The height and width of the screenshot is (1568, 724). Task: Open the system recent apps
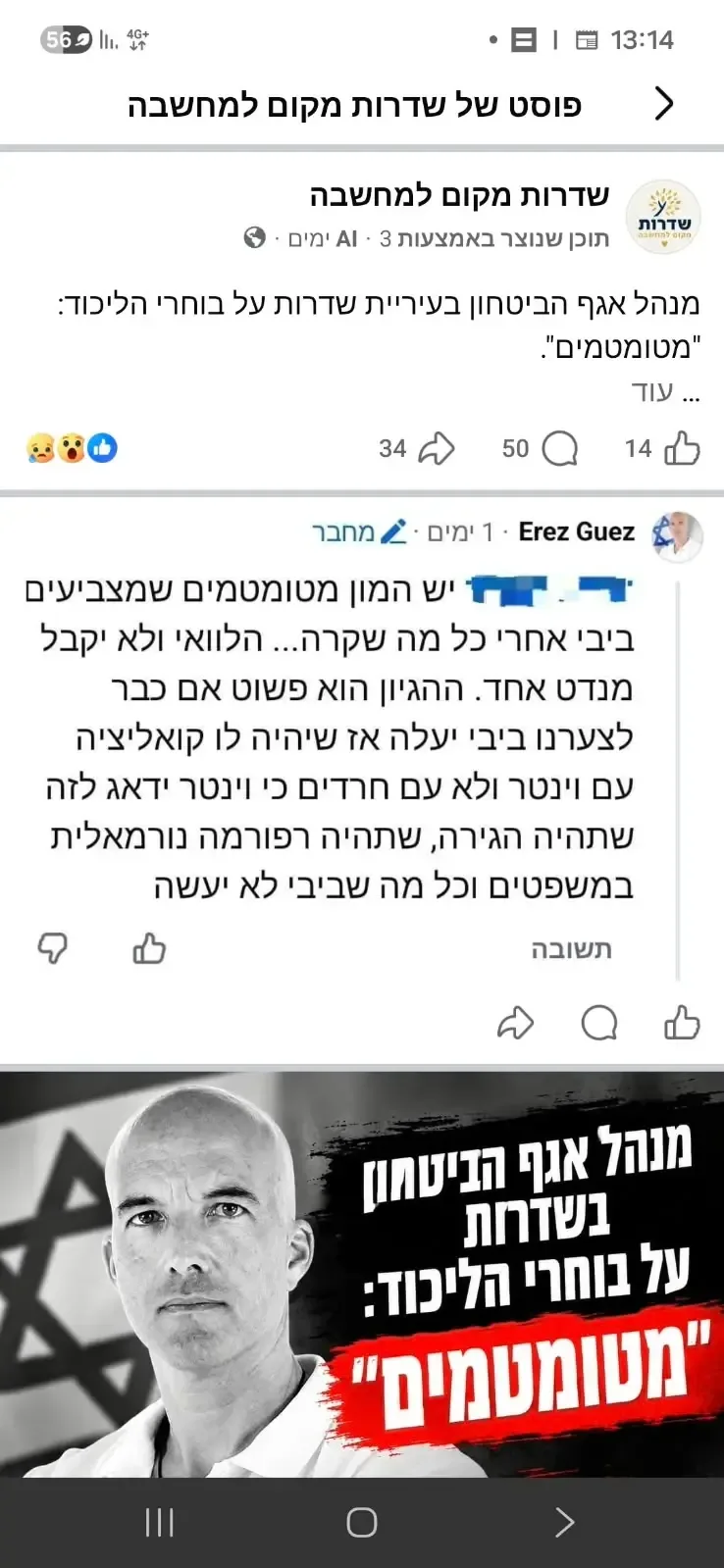[159, 1522]
